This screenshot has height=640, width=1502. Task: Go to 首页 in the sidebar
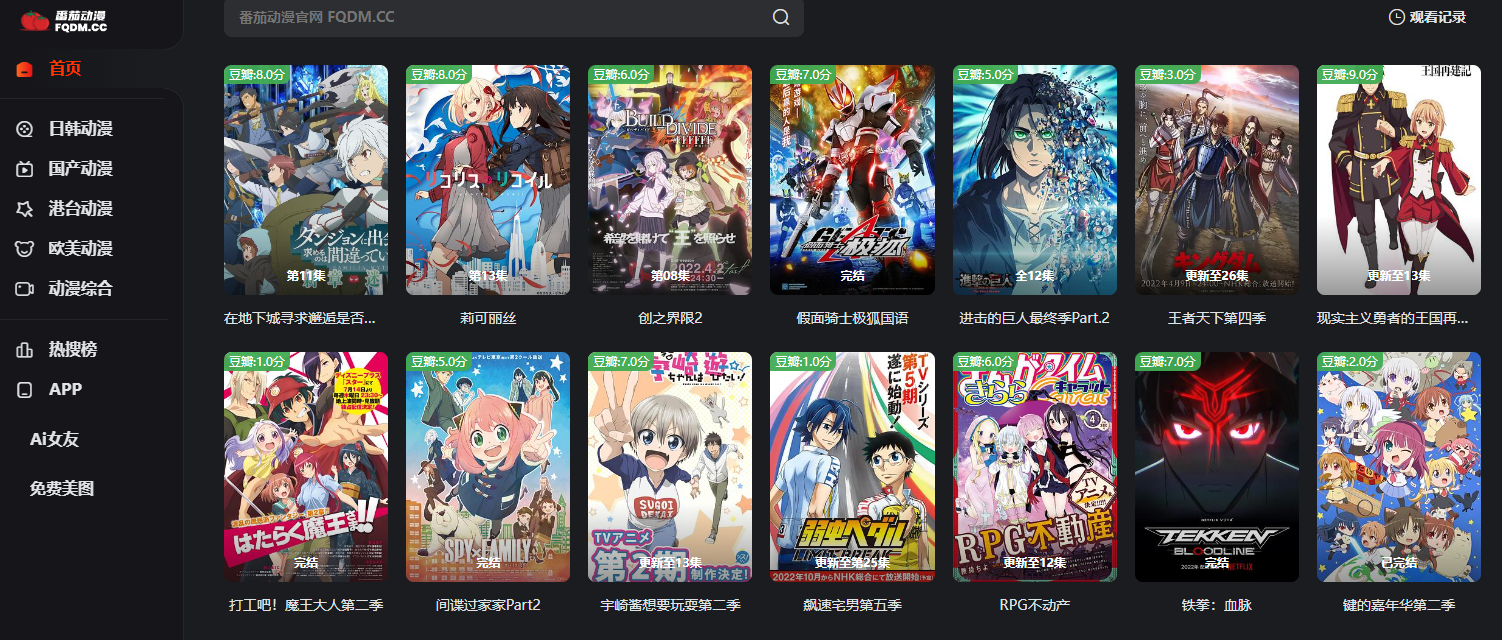[x=65, y=69]
